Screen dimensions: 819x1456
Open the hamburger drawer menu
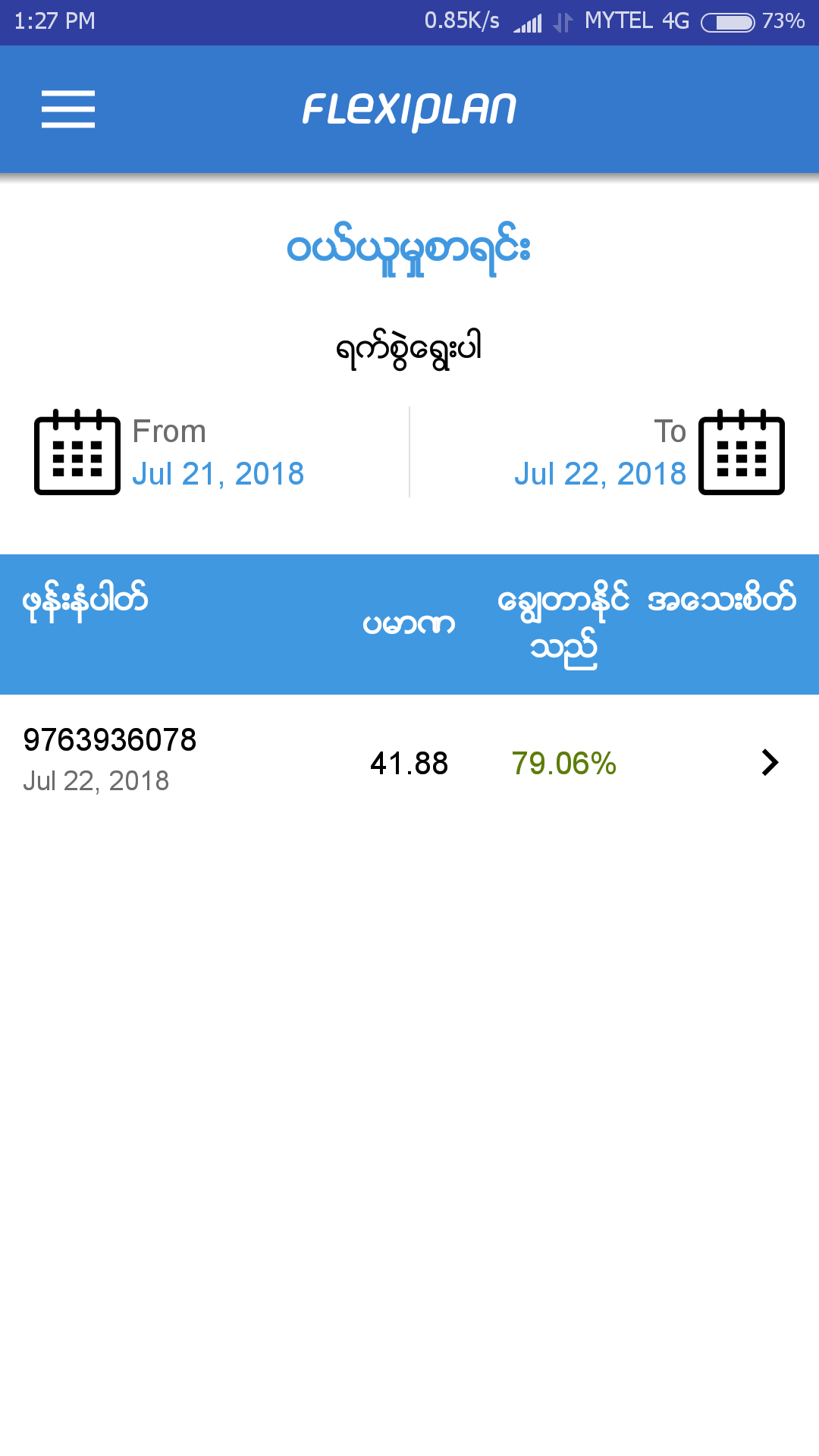pyautogui.click(x=68, y=109)
